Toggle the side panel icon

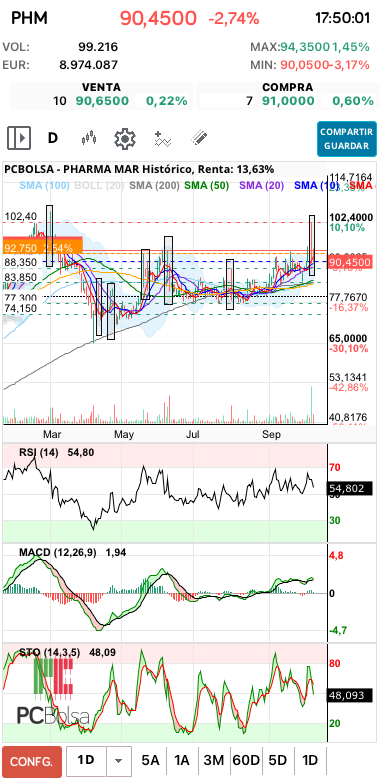(18, 138)
